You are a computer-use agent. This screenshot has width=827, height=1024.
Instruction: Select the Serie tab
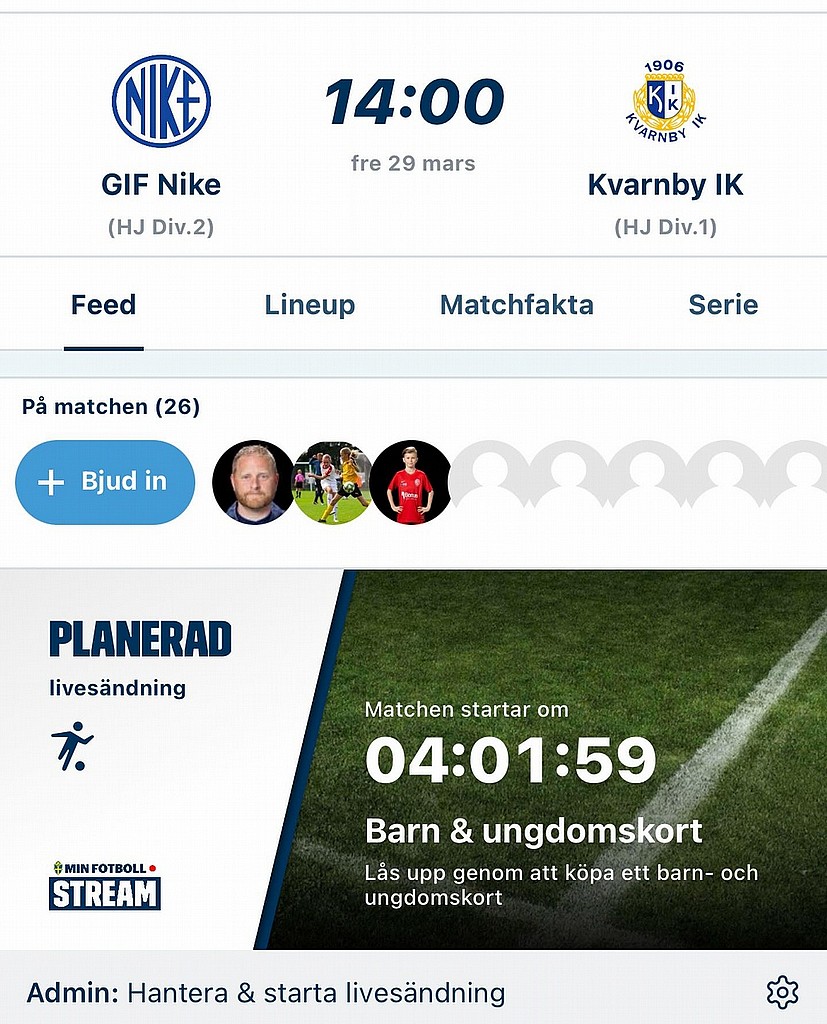pos(723,305)
